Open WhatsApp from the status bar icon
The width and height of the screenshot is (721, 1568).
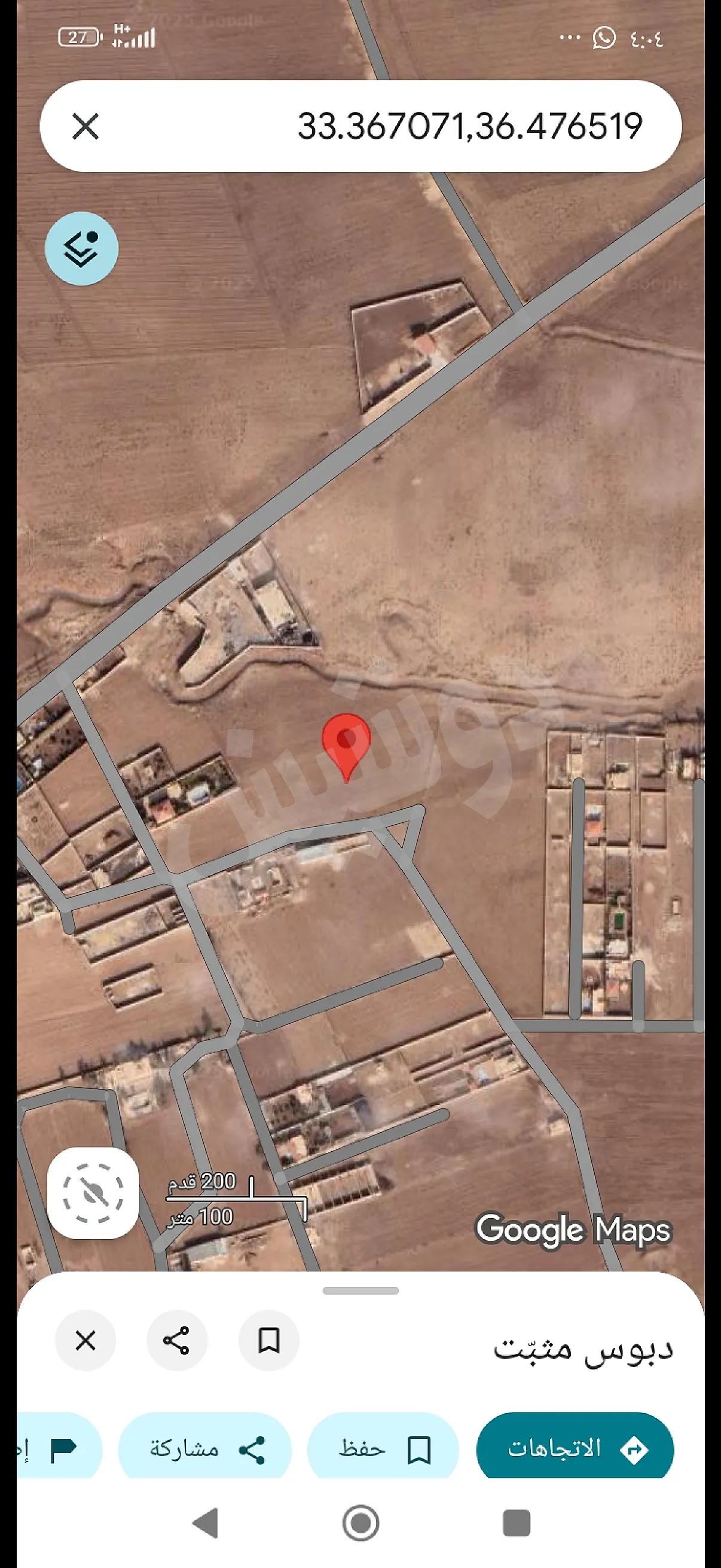[x=603, y=38]
